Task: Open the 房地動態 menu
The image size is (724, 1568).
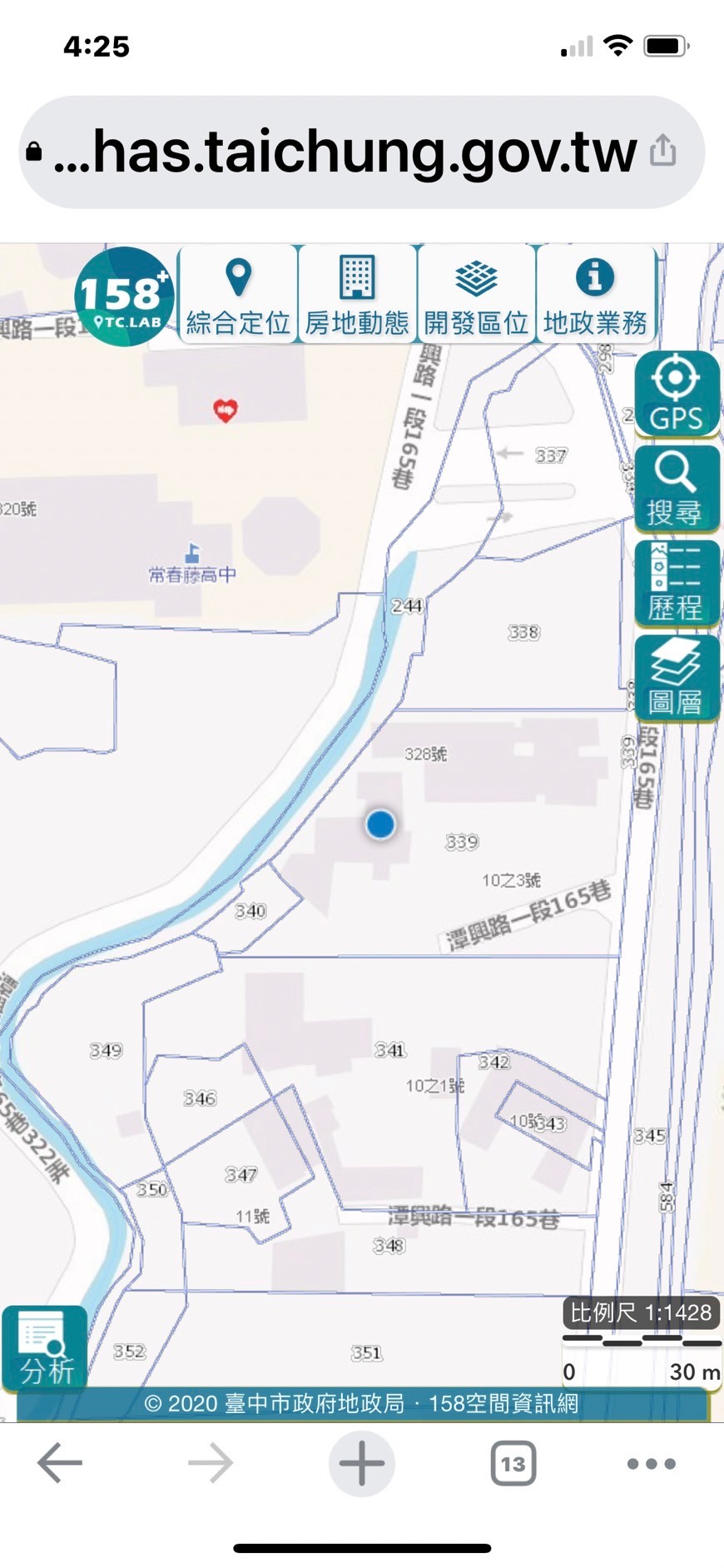Action: coord(357,296)
